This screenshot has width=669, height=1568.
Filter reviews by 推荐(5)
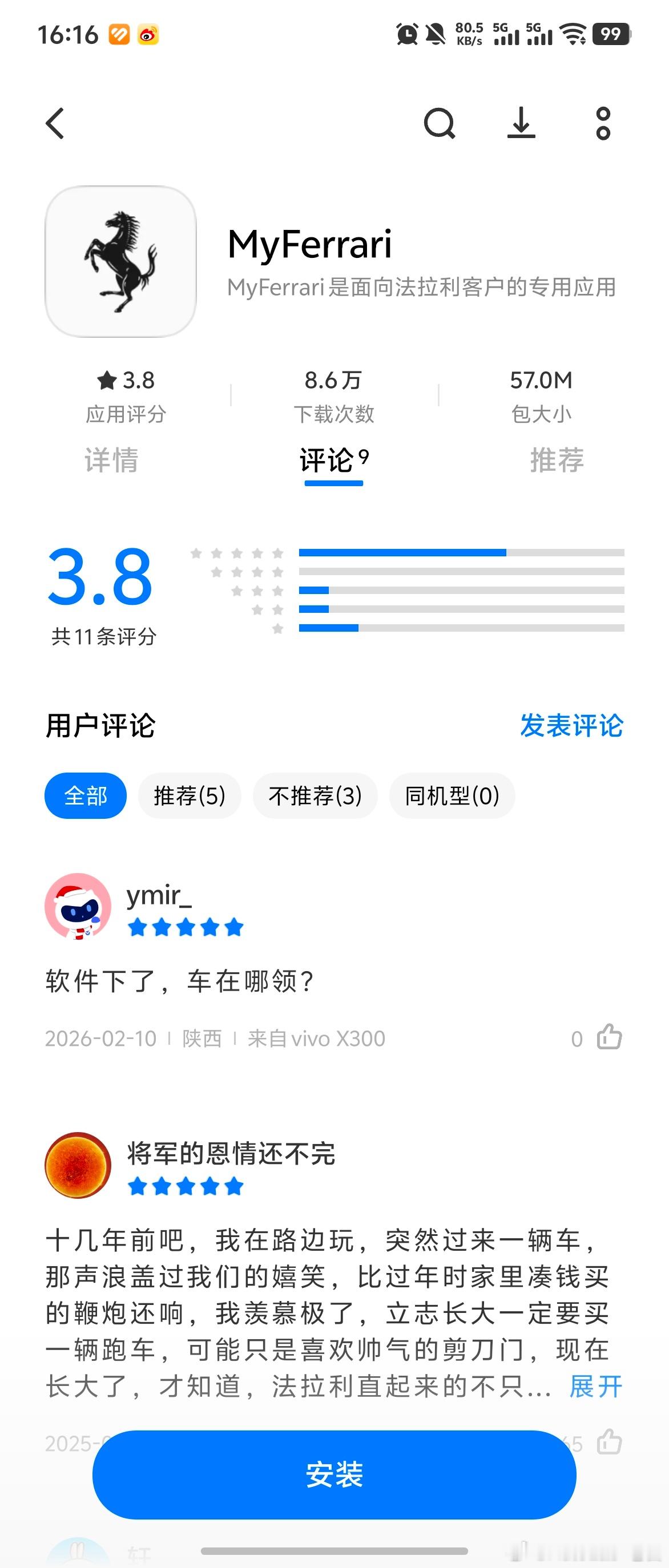tap(190, 795)
